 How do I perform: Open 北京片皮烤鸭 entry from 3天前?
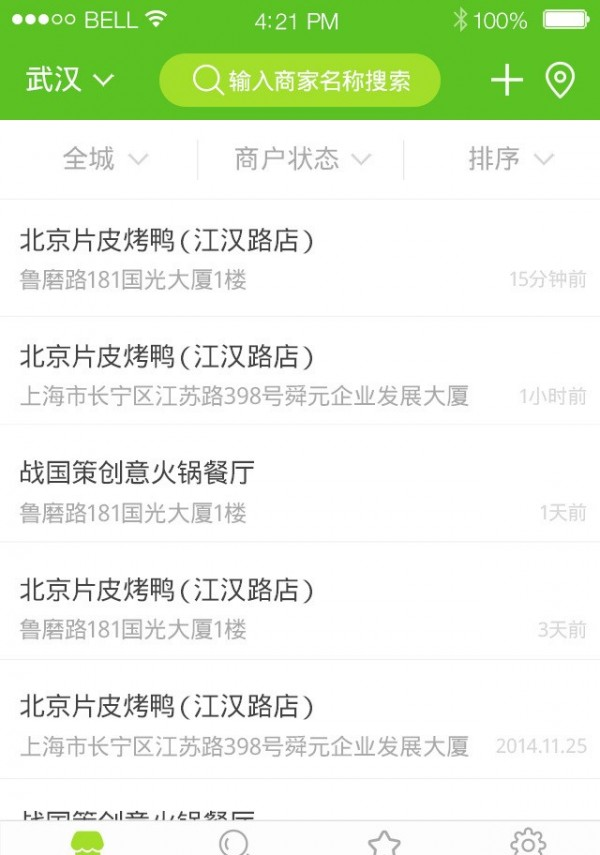[300, 608]
